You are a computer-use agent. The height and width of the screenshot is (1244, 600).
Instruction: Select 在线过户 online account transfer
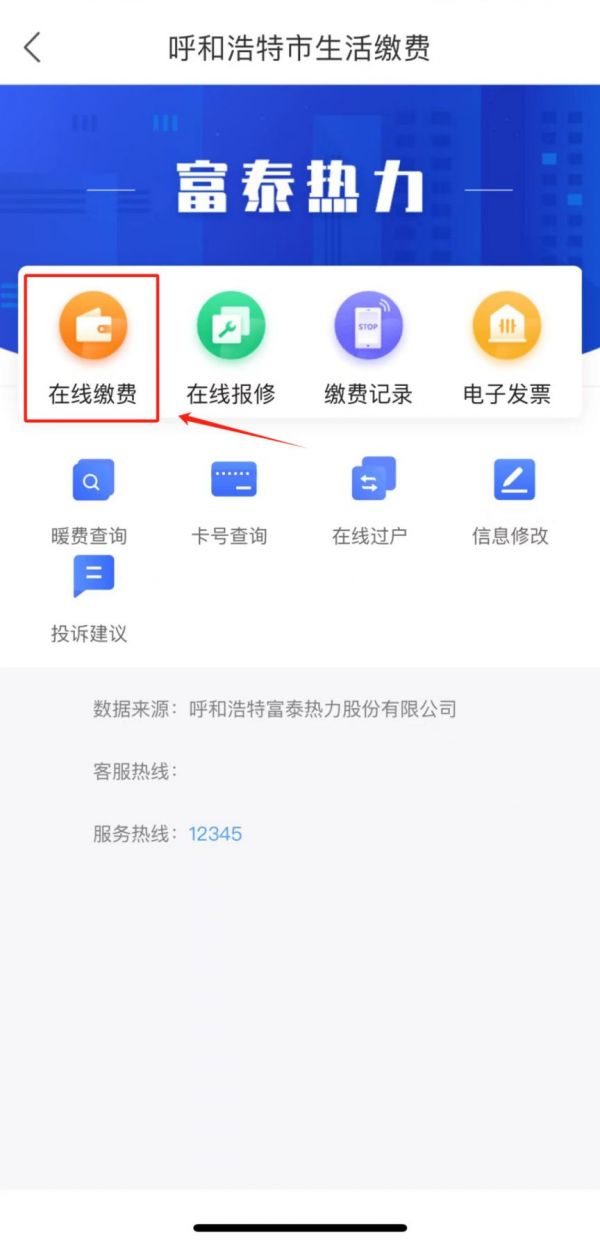pyautogui.click(x=371, y=500)
